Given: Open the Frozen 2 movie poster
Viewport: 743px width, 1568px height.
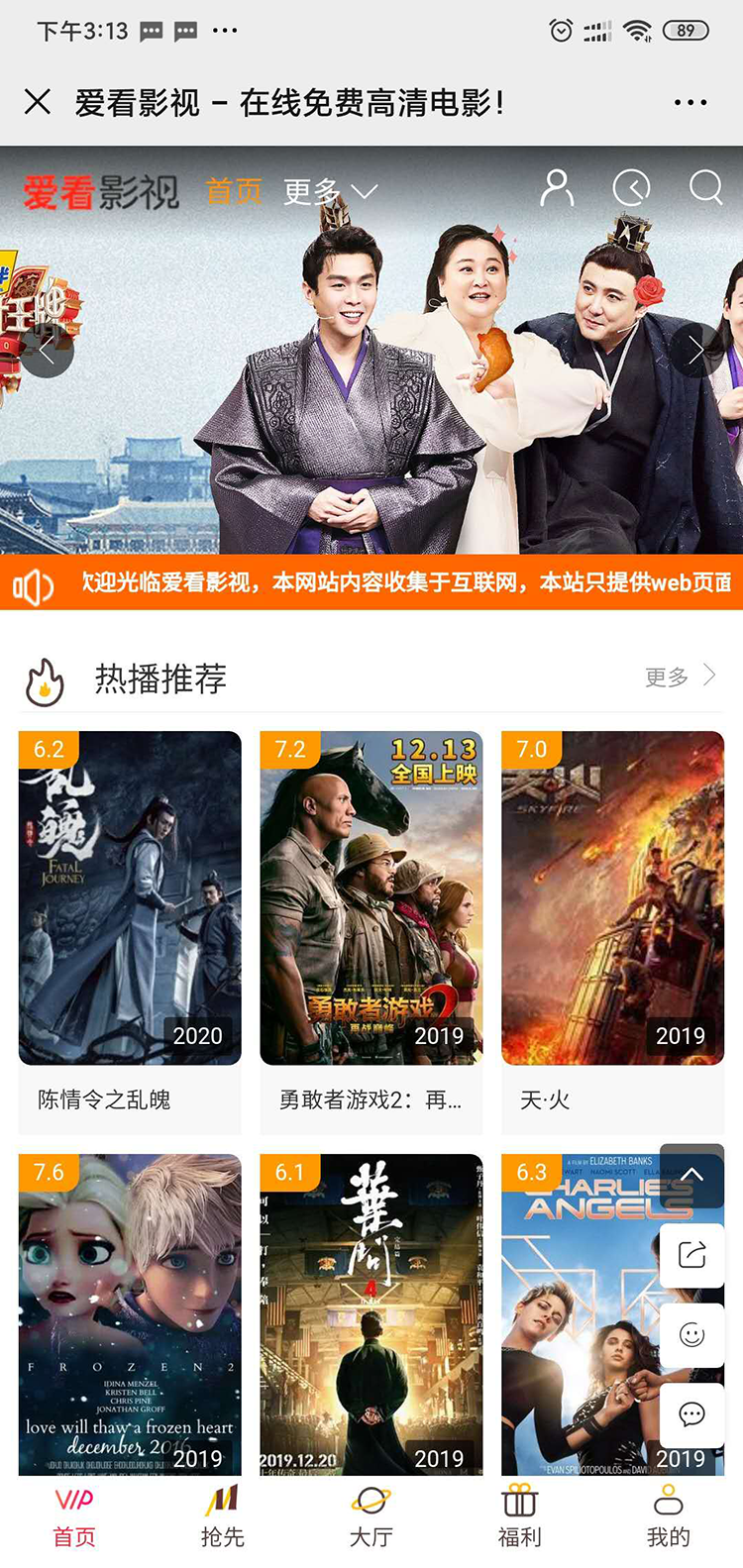Looking at the screenshot, I should (130, 1314).
